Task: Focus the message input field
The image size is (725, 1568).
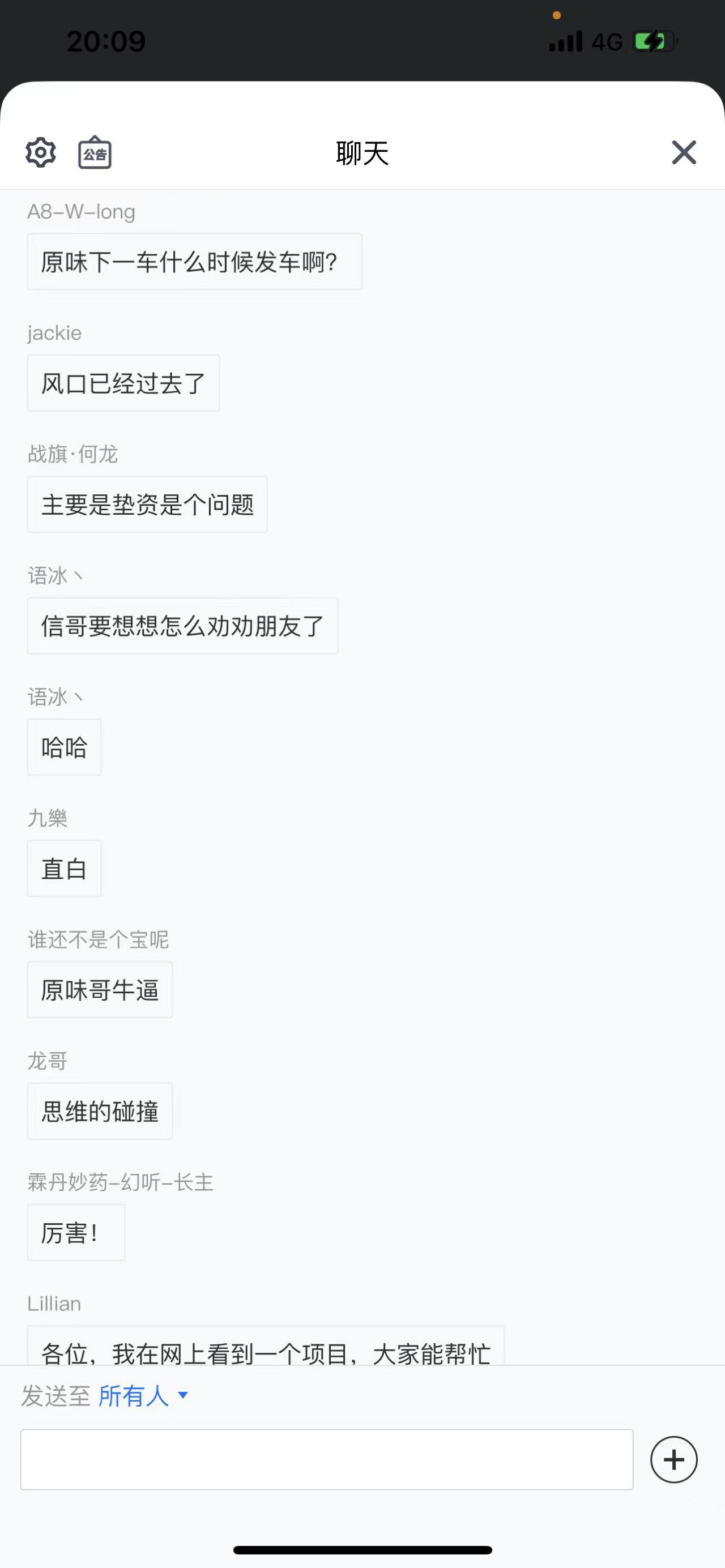Action: click(327, 1460)
